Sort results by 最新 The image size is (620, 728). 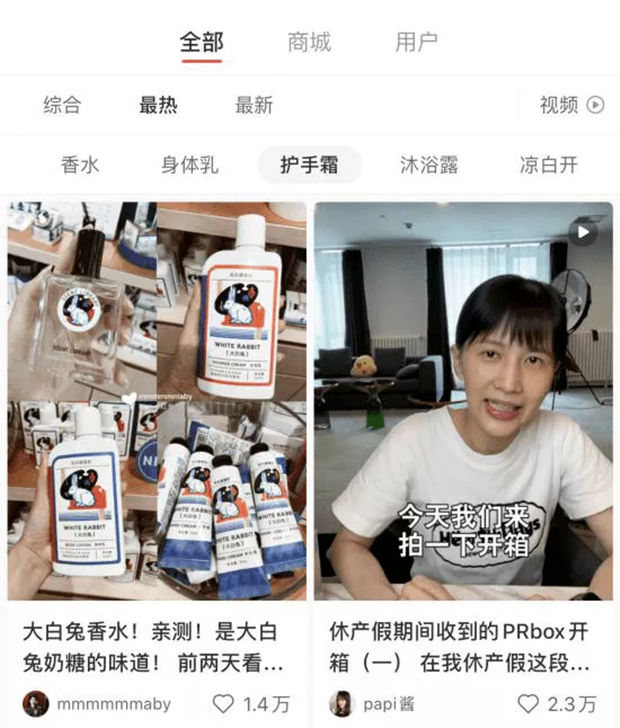(x=254, y=104)
